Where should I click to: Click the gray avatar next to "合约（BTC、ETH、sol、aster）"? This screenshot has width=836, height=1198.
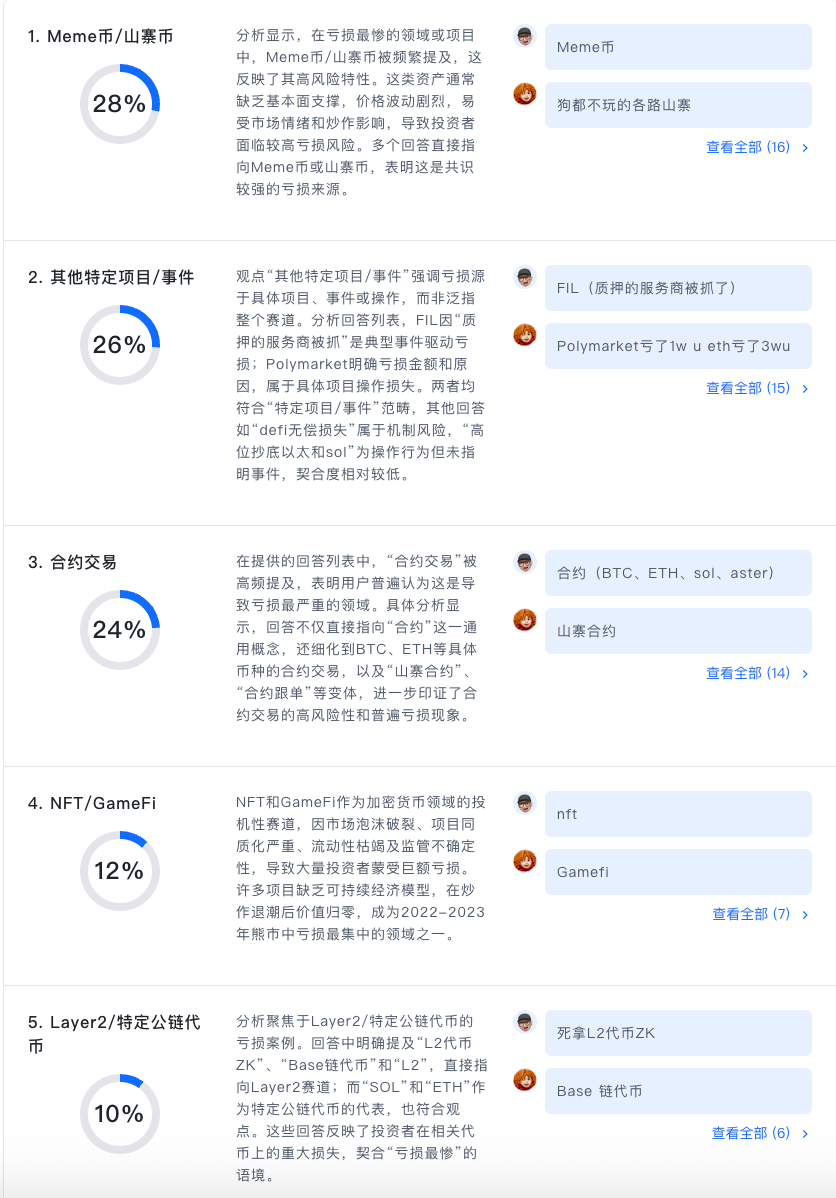523,563
